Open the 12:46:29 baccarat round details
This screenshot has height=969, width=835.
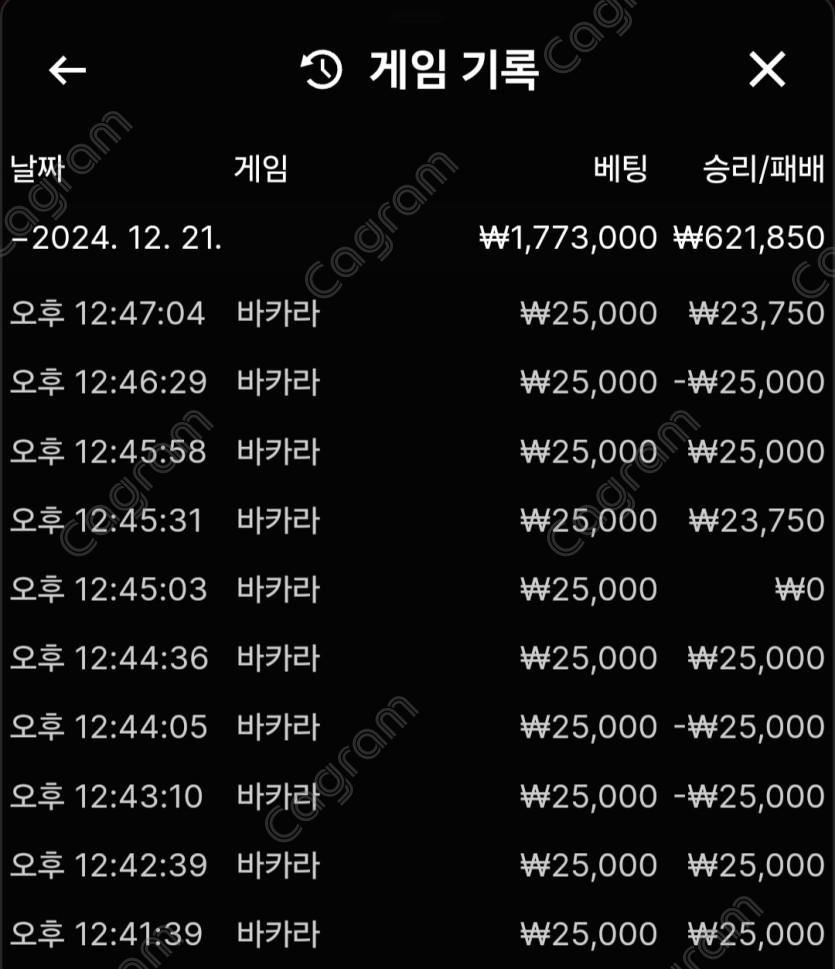coord(416,383)
